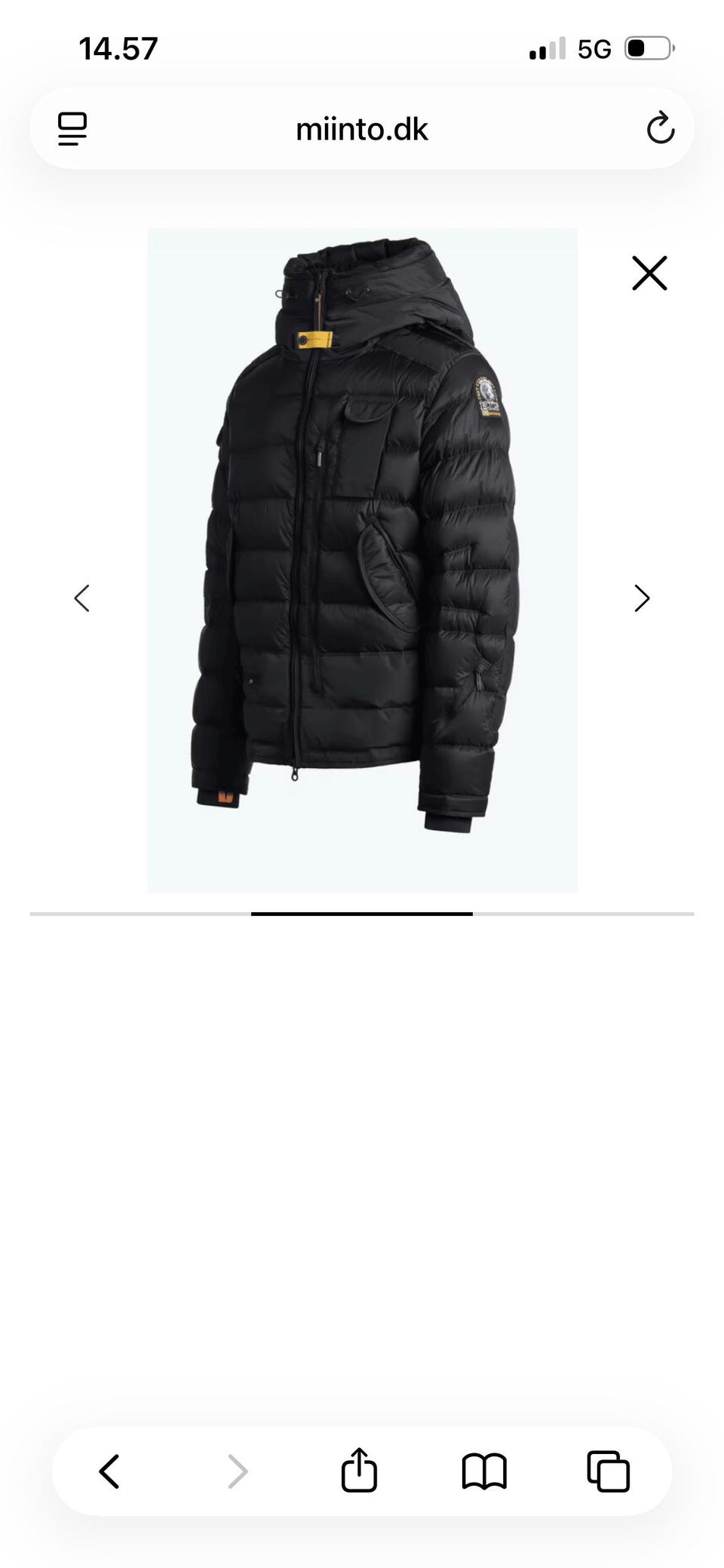Close the product image viewer
The height and width of the screenshot is (1568, 724).
click(x=649, y=273)
